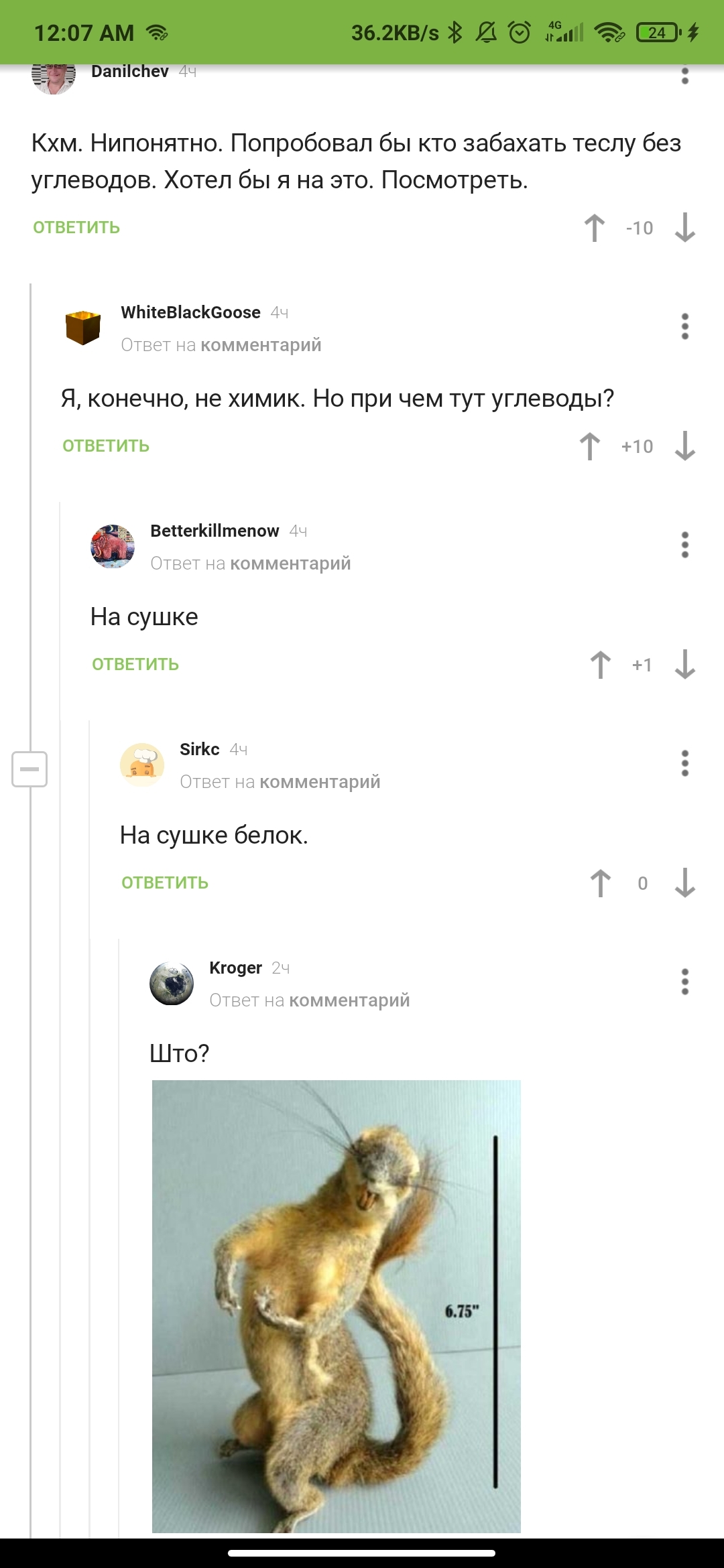Viewport: 724px width, 1568px height.
Task: Open overflow menu on Kroger's comment
Action: coord(684,982)
